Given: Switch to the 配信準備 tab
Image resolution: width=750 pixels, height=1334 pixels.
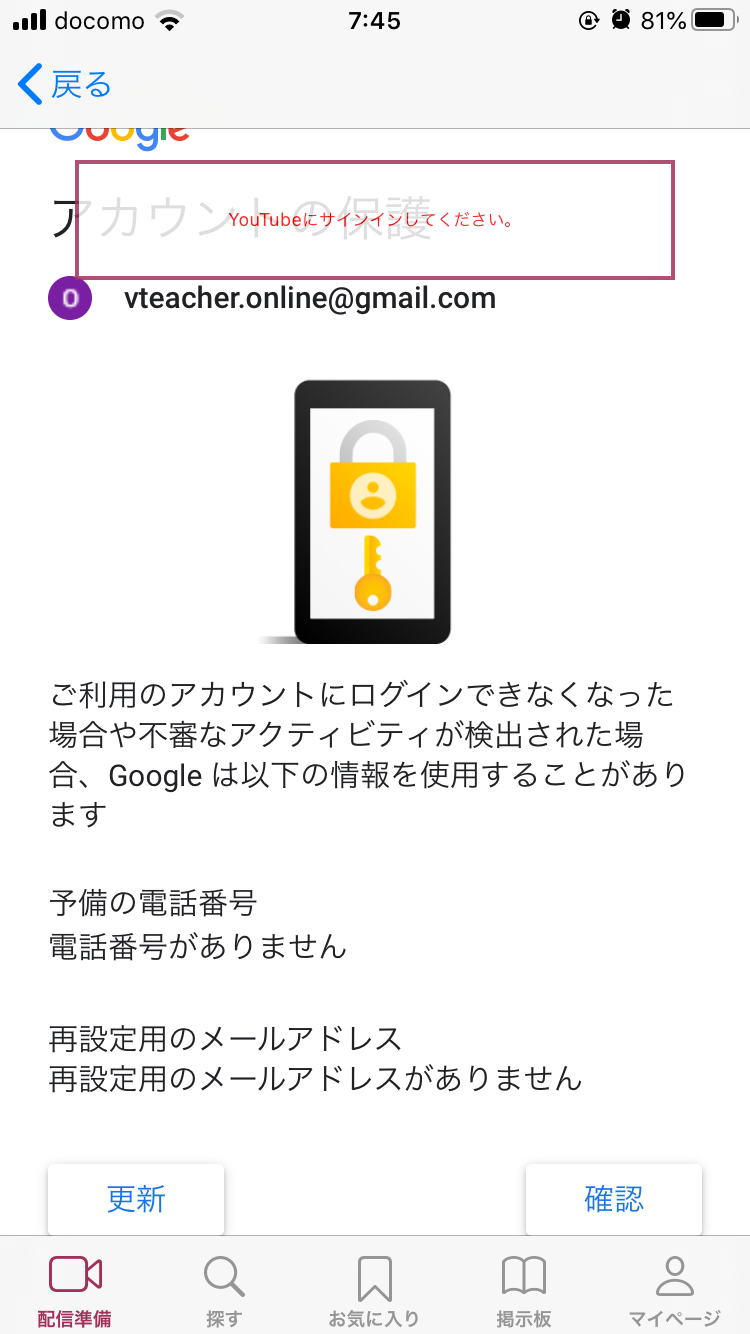Looking at the screenshot, I should (x=75, y=1289).
